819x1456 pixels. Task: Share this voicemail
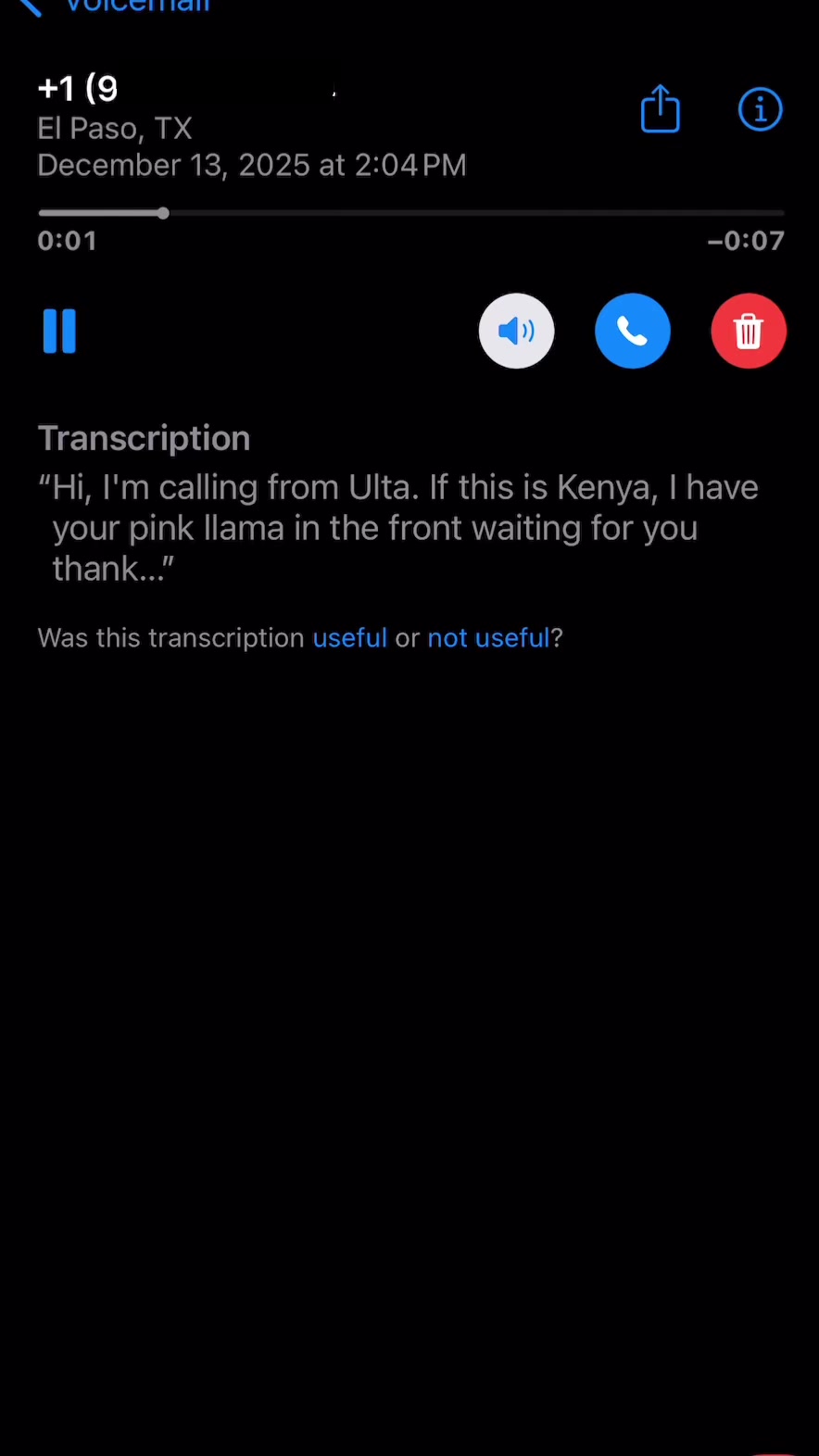pyautogui.click(x=661, y=109)
